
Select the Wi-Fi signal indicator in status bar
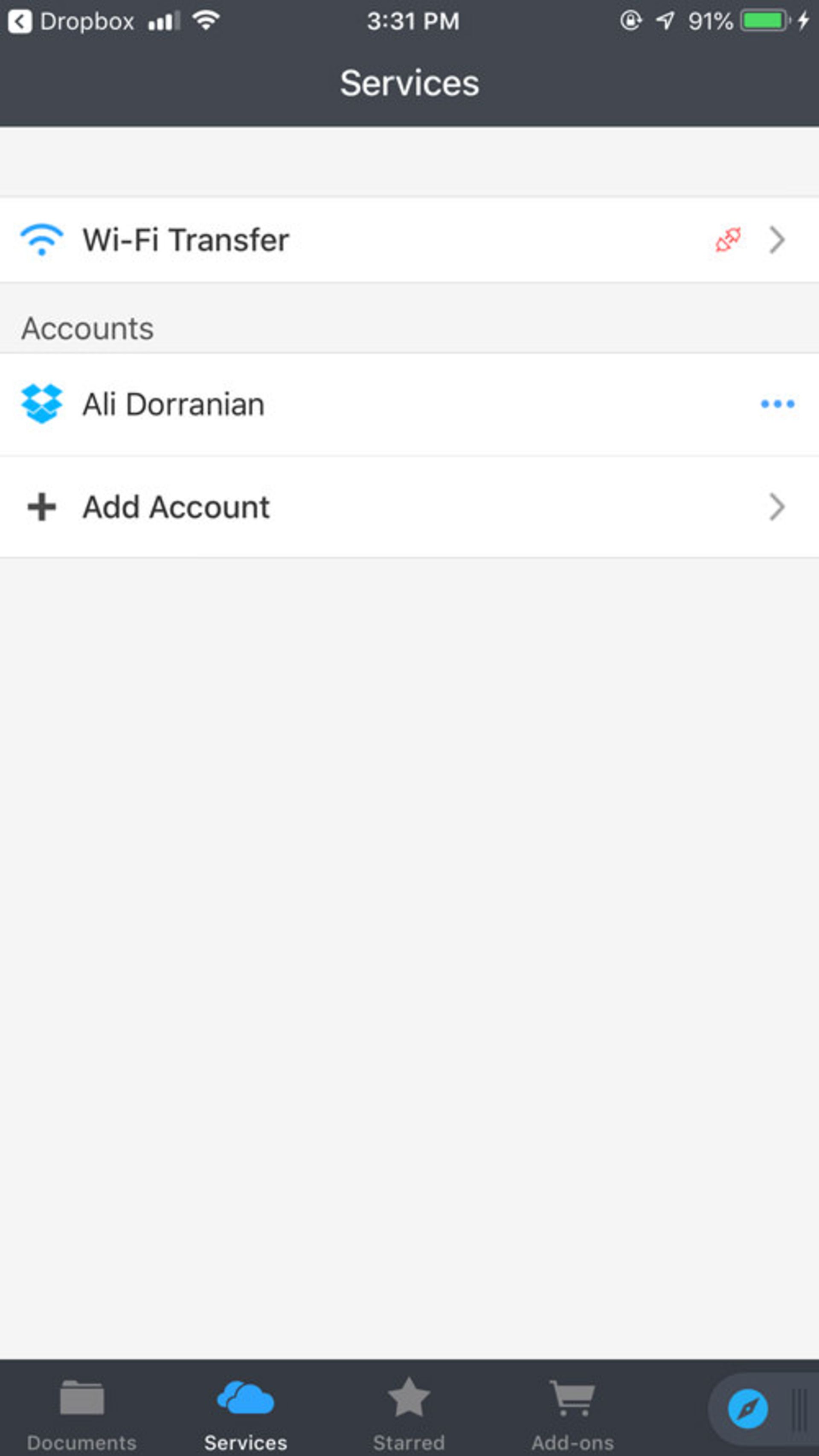(207, 20)
